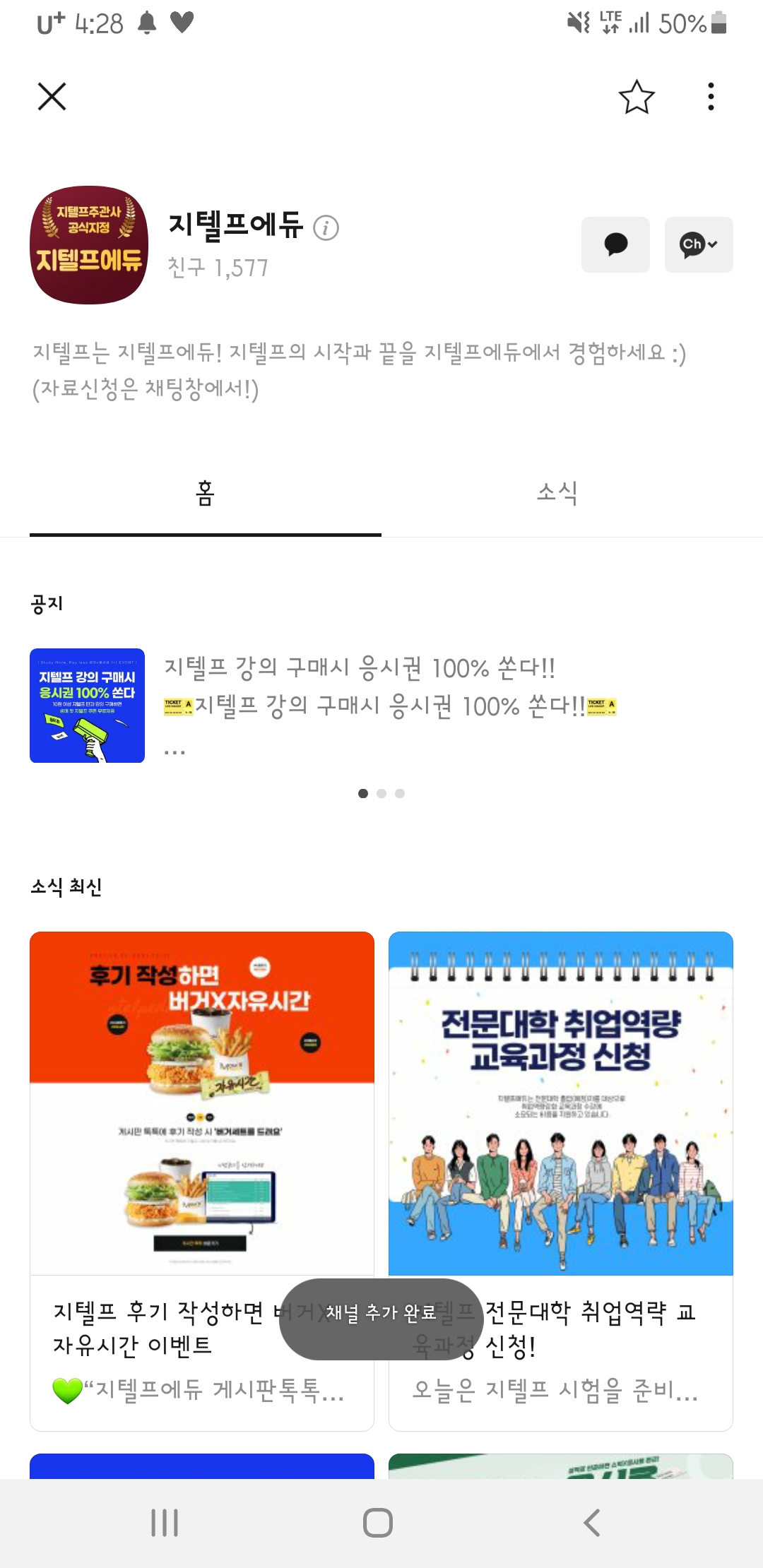This screenshot has width=763, height=1568.
Task: Close the 지텔프에듀 channel page
Action: click(52, 97)
